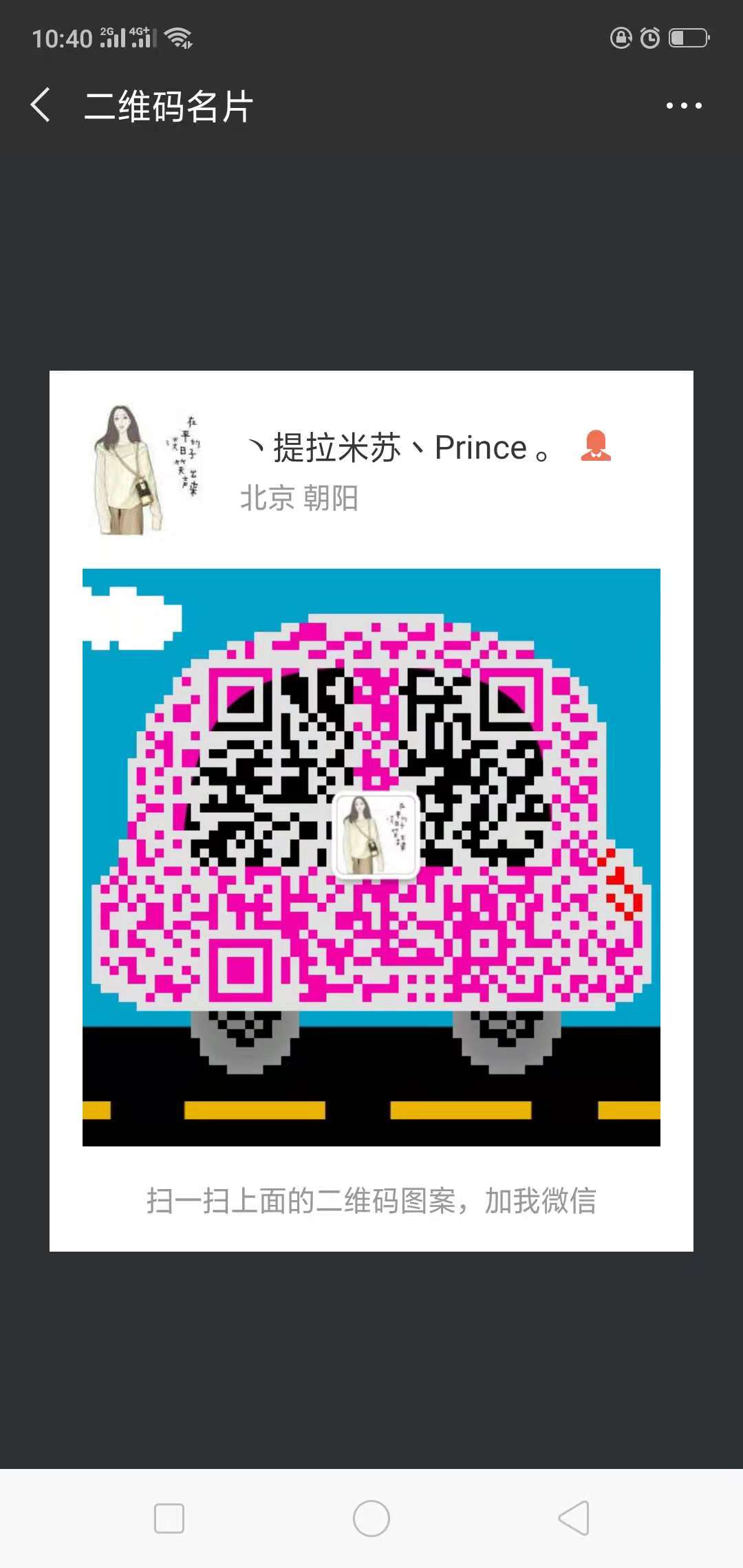Viewport: 743px width, 1568px height.
Task: Go back from the QR code card page
Action: 41,105
